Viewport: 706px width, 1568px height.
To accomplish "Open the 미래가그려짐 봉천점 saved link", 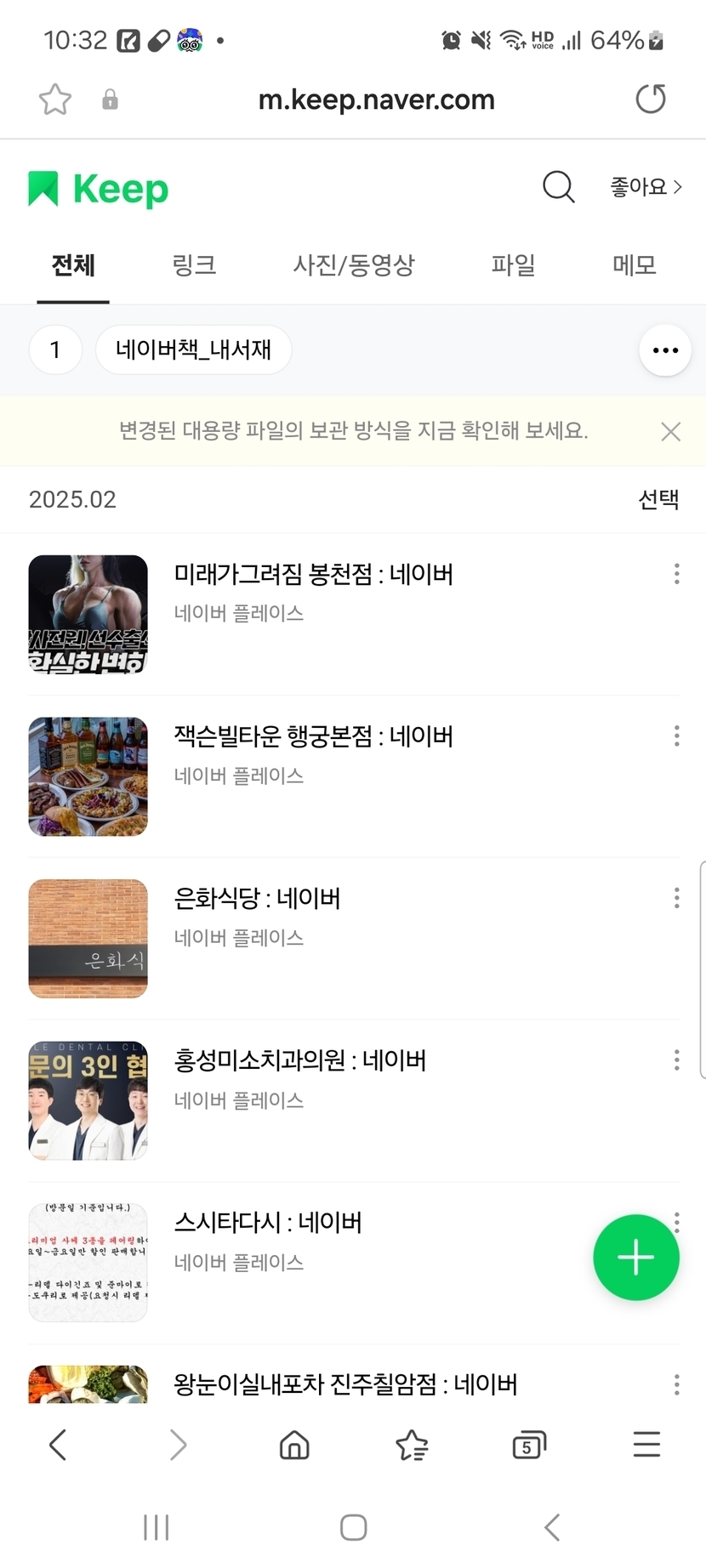I will (x=313, y=575).
